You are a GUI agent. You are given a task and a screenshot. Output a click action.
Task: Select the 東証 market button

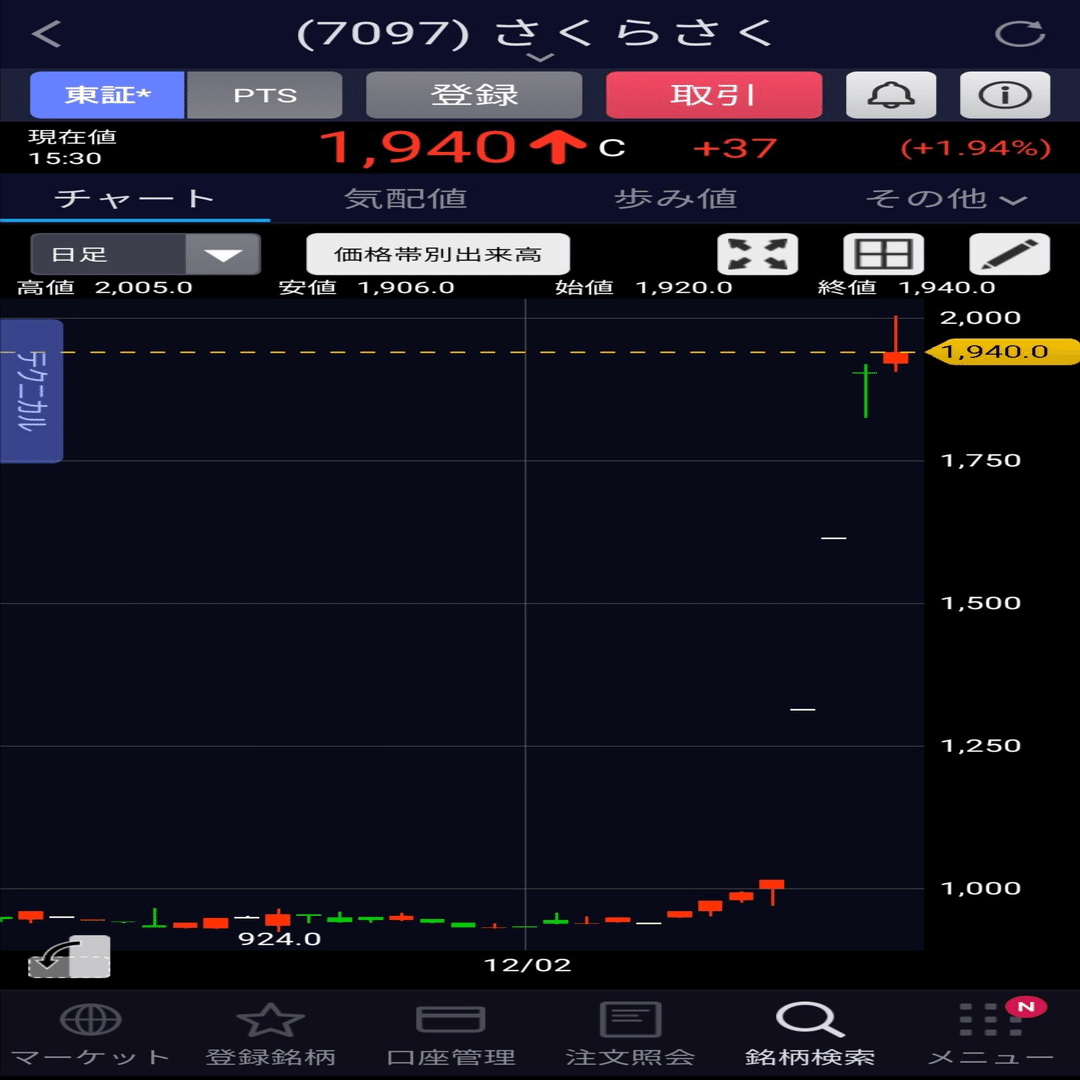click(107, 95)
